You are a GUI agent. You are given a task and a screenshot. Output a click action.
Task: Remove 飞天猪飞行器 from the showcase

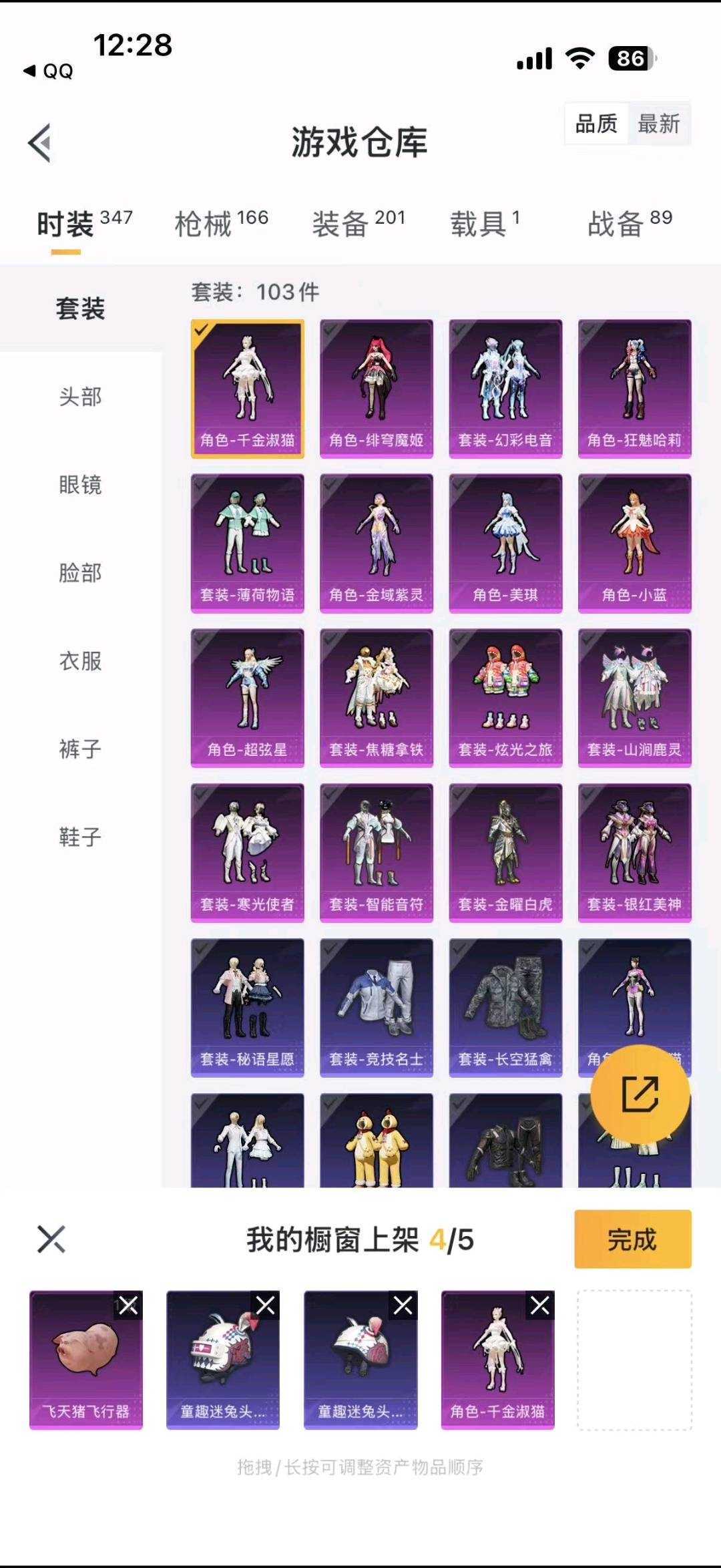[128, 1305]
